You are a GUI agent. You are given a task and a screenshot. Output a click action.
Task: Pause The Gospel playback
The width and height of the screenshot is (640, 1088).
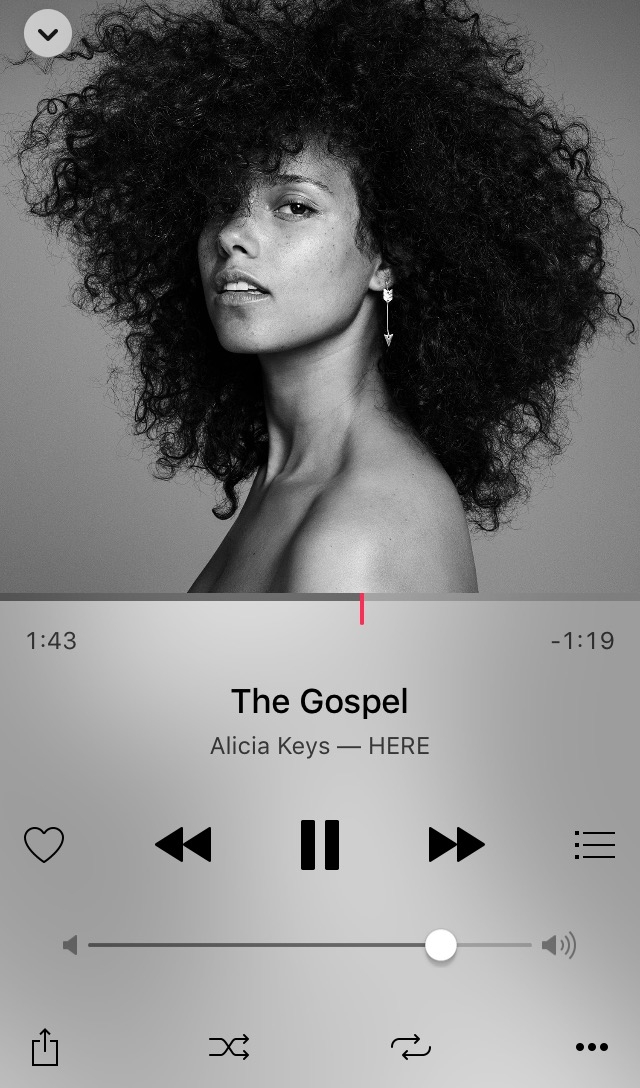320,845
